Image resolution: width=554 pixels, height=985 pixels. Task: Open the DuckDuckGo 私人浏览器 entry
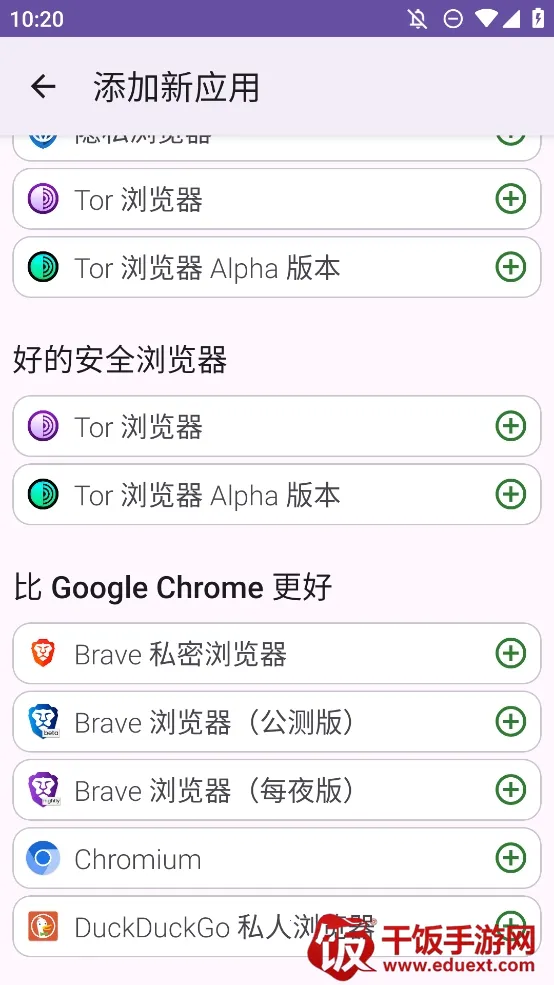tap(277, 926)
